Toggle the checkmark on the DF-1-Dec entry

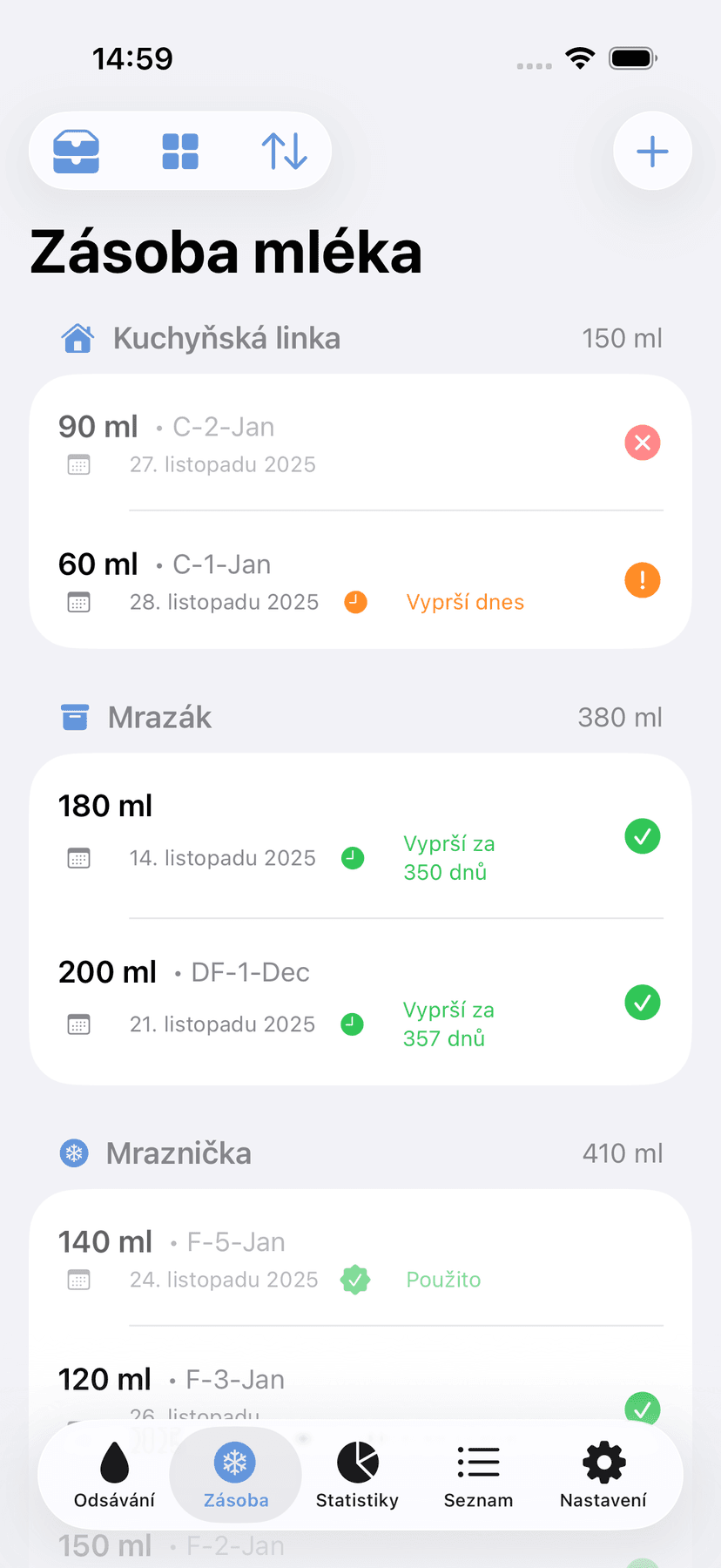642,1003
